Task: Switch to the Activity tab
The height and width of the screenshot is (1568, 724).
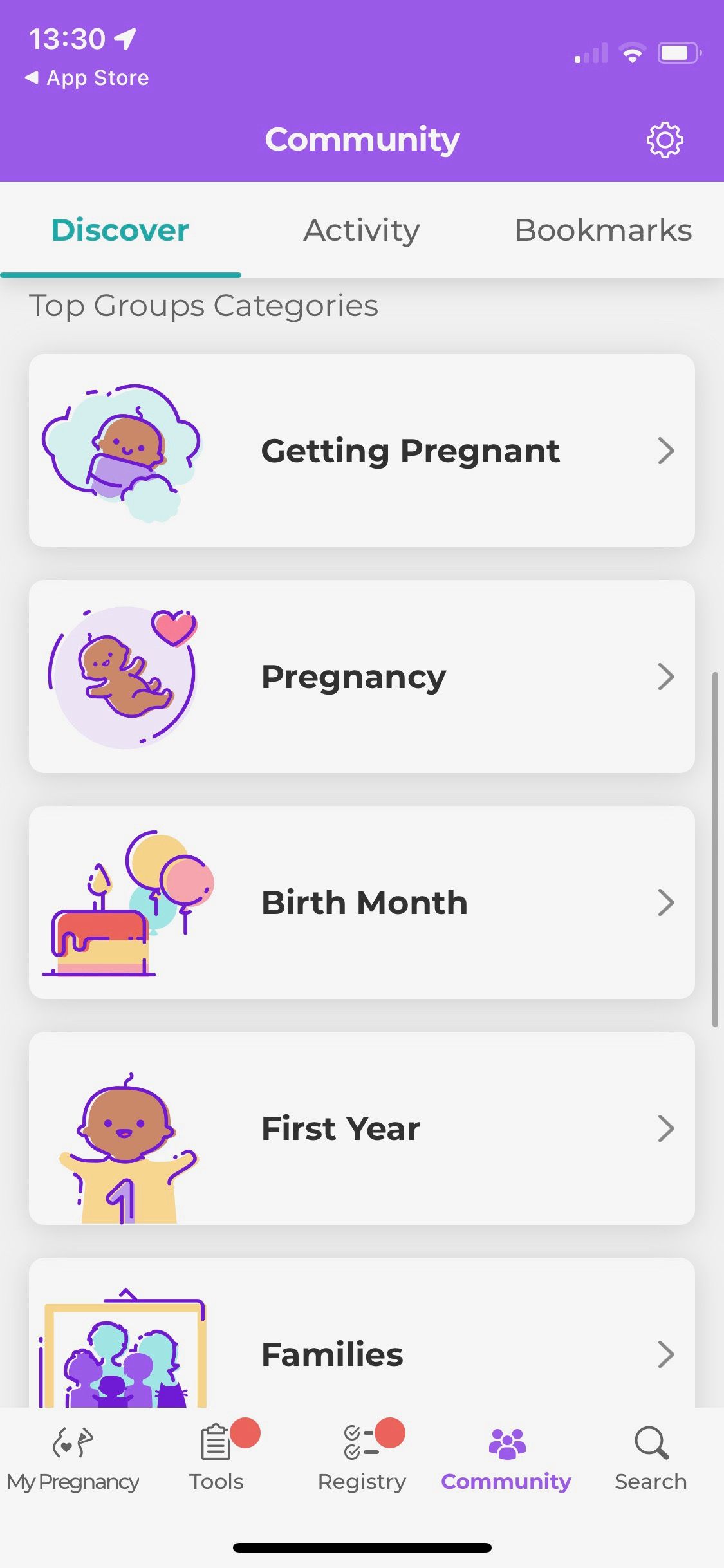Action: pos(361,230)
